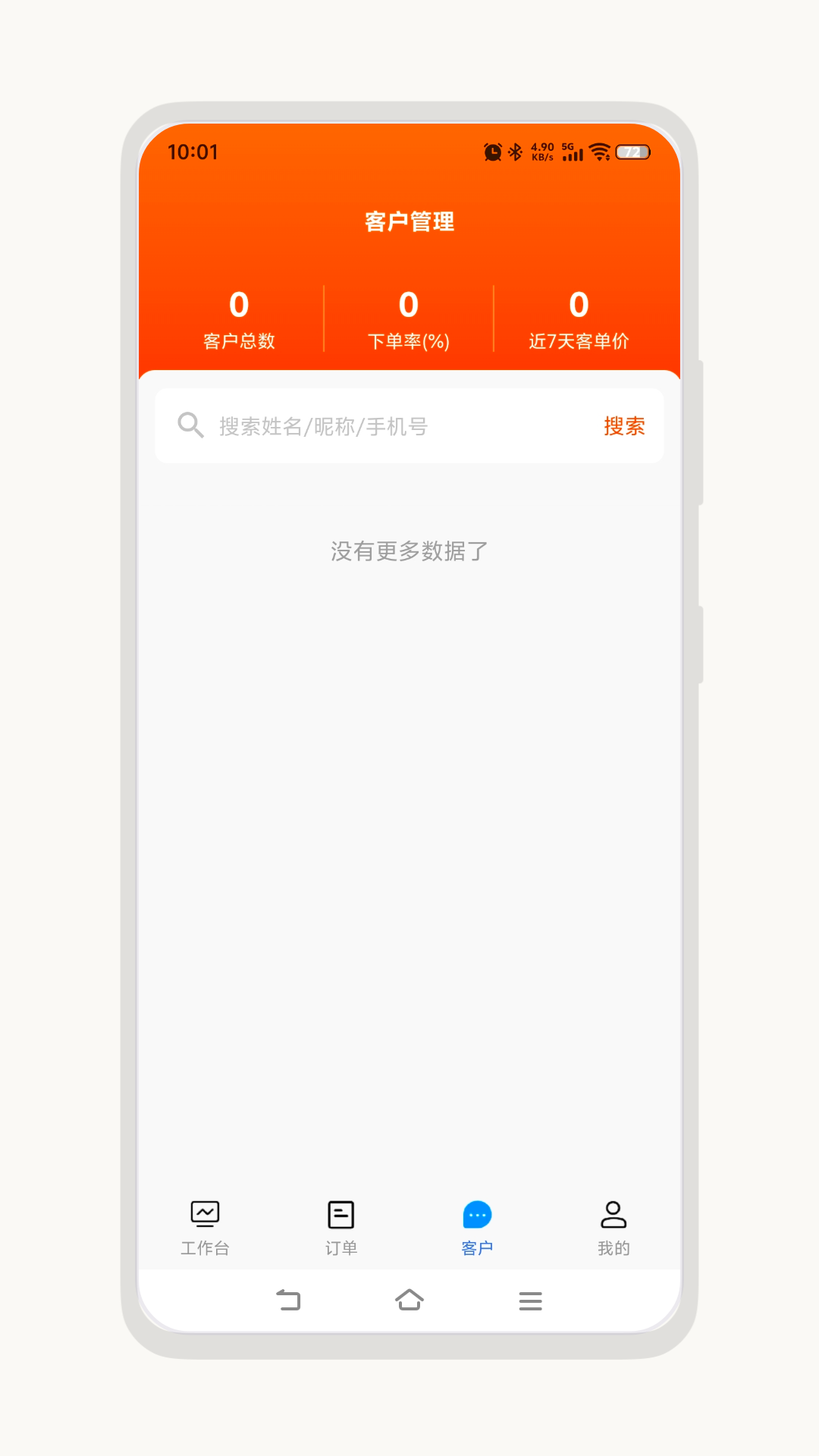819x1456 pixels.
Task: Go to the system home screen
Action: [409, 1301]
